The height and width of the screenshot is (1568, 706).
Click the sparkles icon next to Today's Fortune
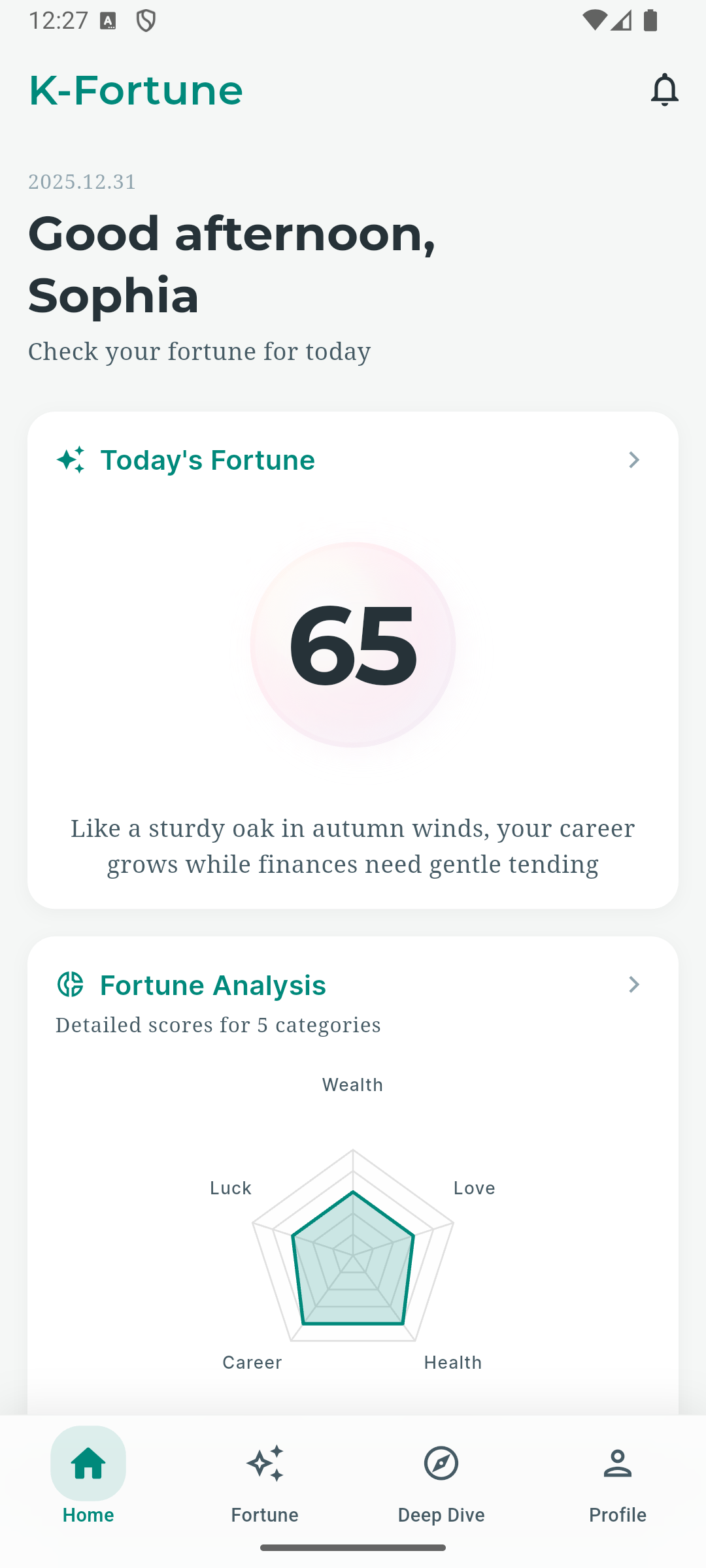(x=71, y=460)
